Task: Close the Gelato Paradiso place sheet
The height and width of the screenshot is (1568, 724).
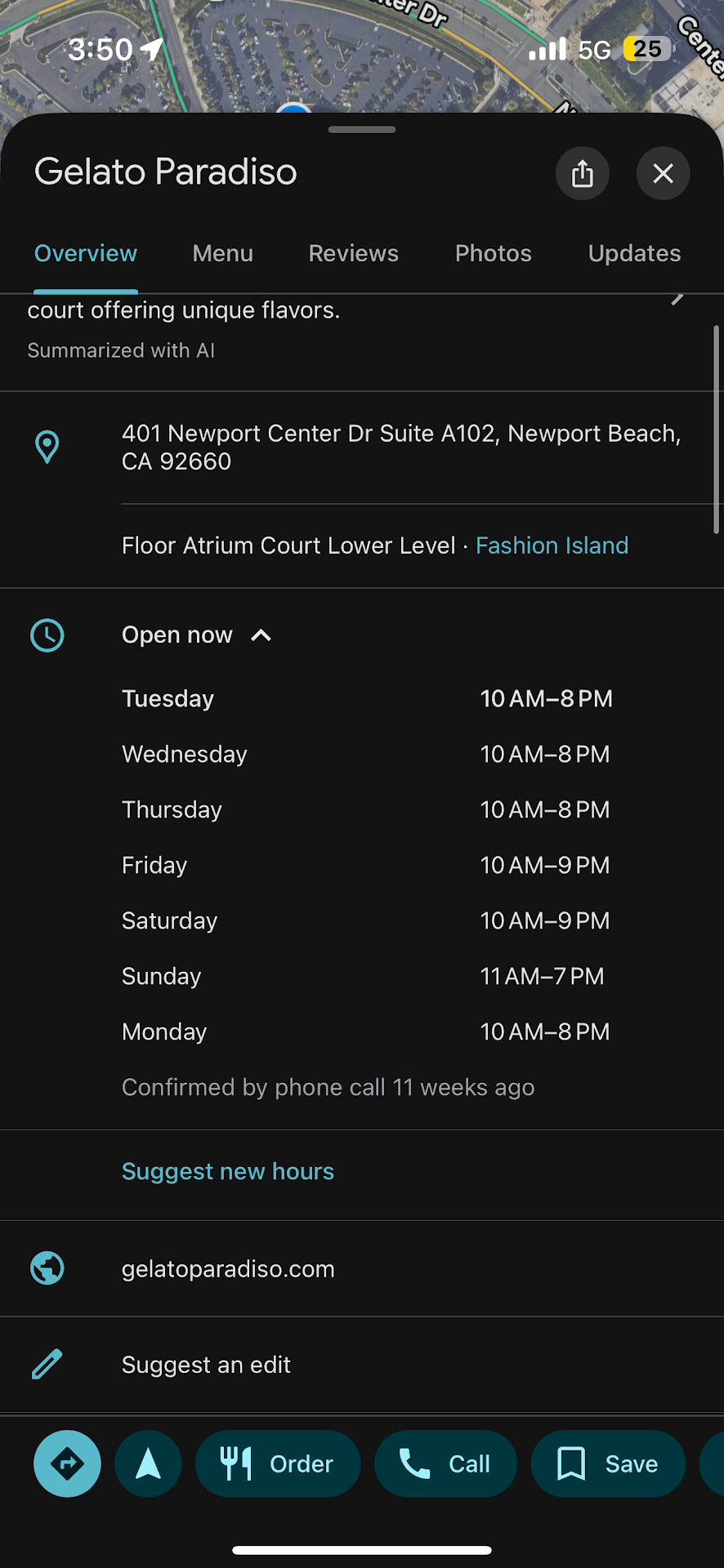Action: [663, 173]
